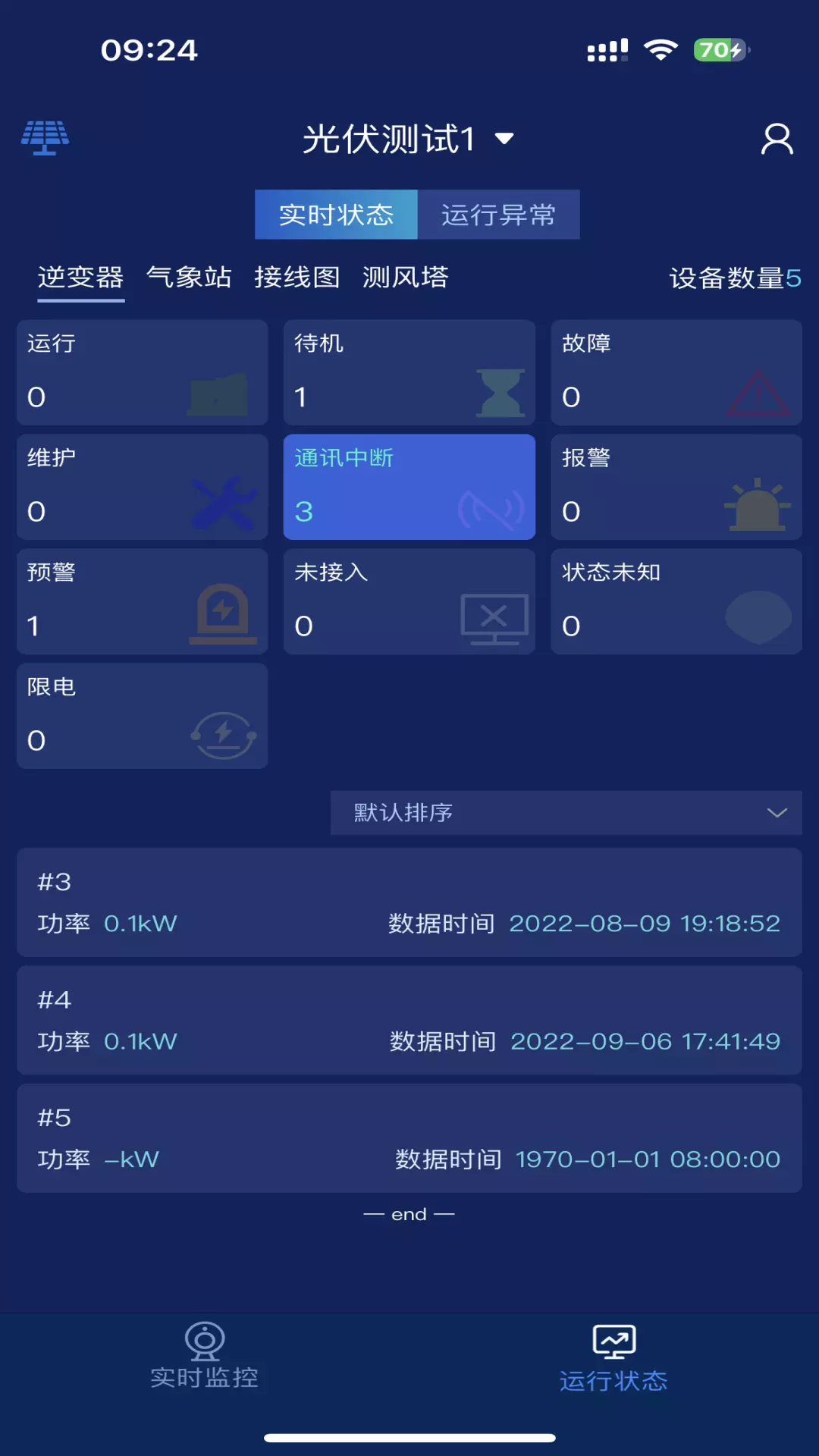Switch to the 气象站 tab
Viewport: 819px width, 1456px height.
pyautogui.click(x=189, y=278)
